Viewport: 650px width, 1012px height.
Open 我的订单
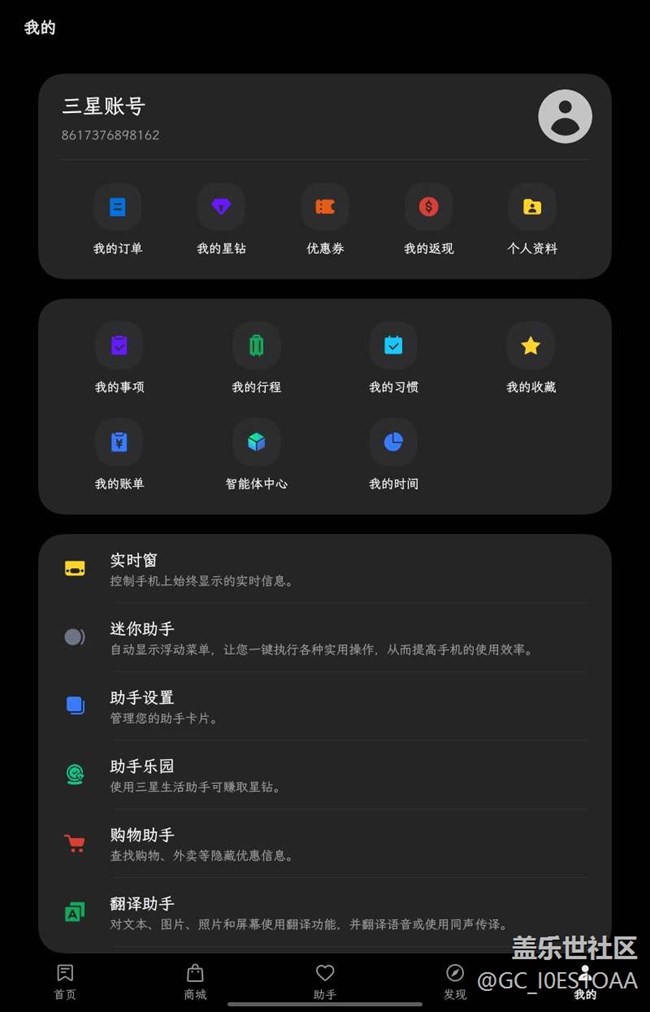(x=118, y=219)
